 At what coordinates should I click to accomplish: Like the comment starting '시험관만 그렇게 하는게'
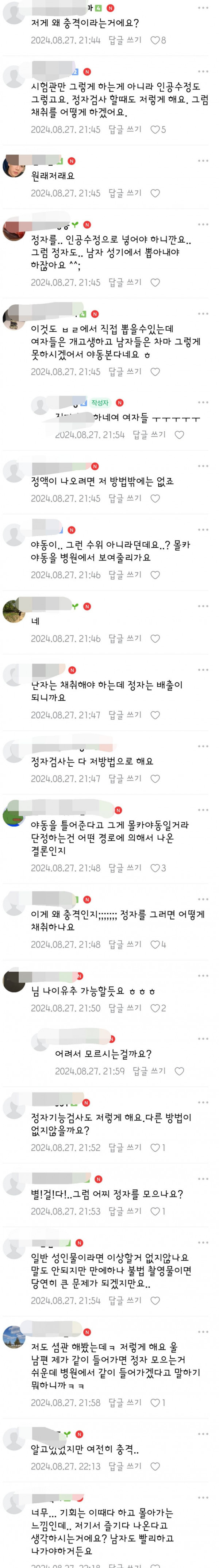pos(155,130)
